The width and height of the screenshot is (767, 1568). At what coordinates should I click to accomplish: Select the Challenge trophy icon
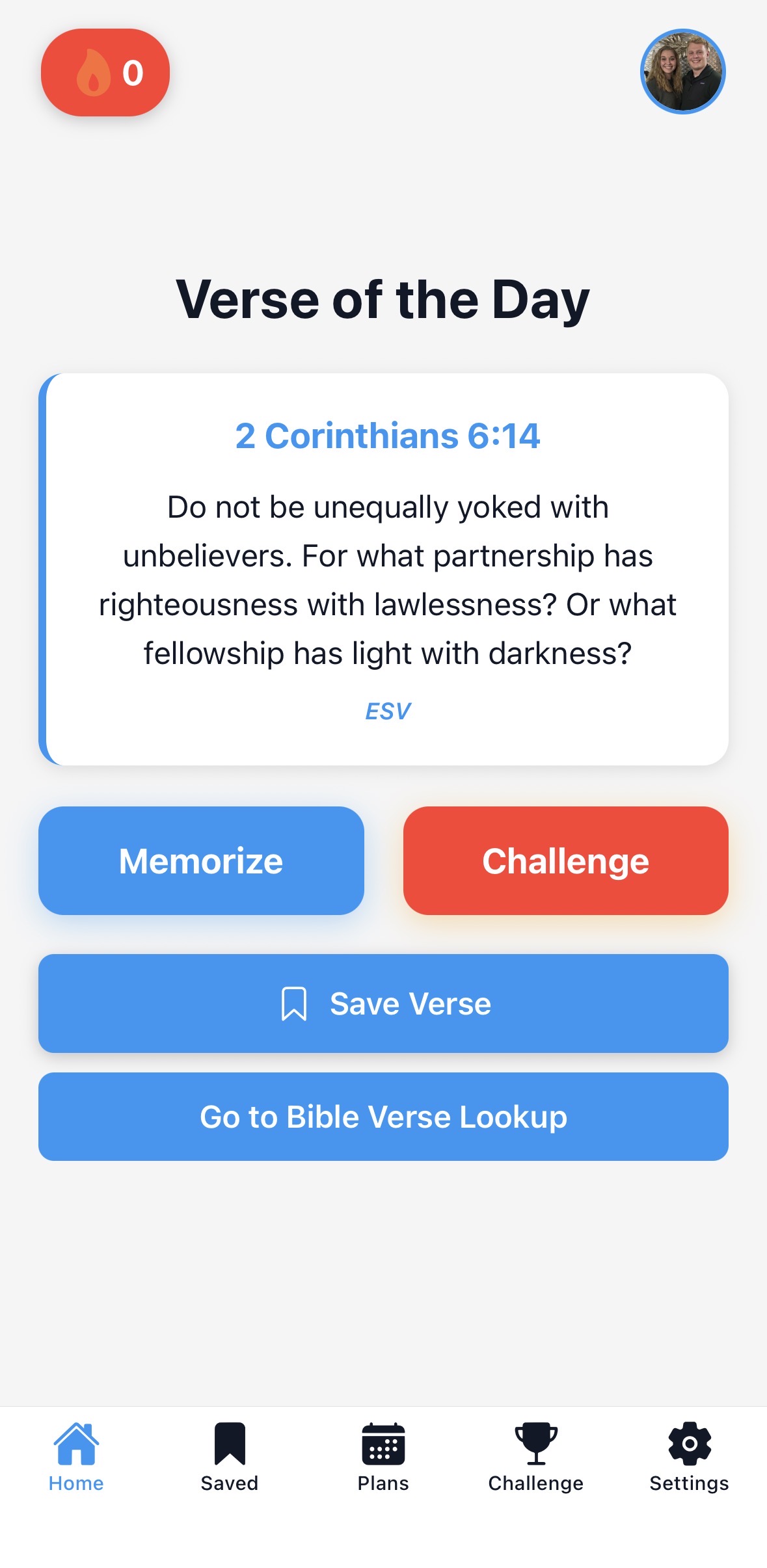[535, 1442]
